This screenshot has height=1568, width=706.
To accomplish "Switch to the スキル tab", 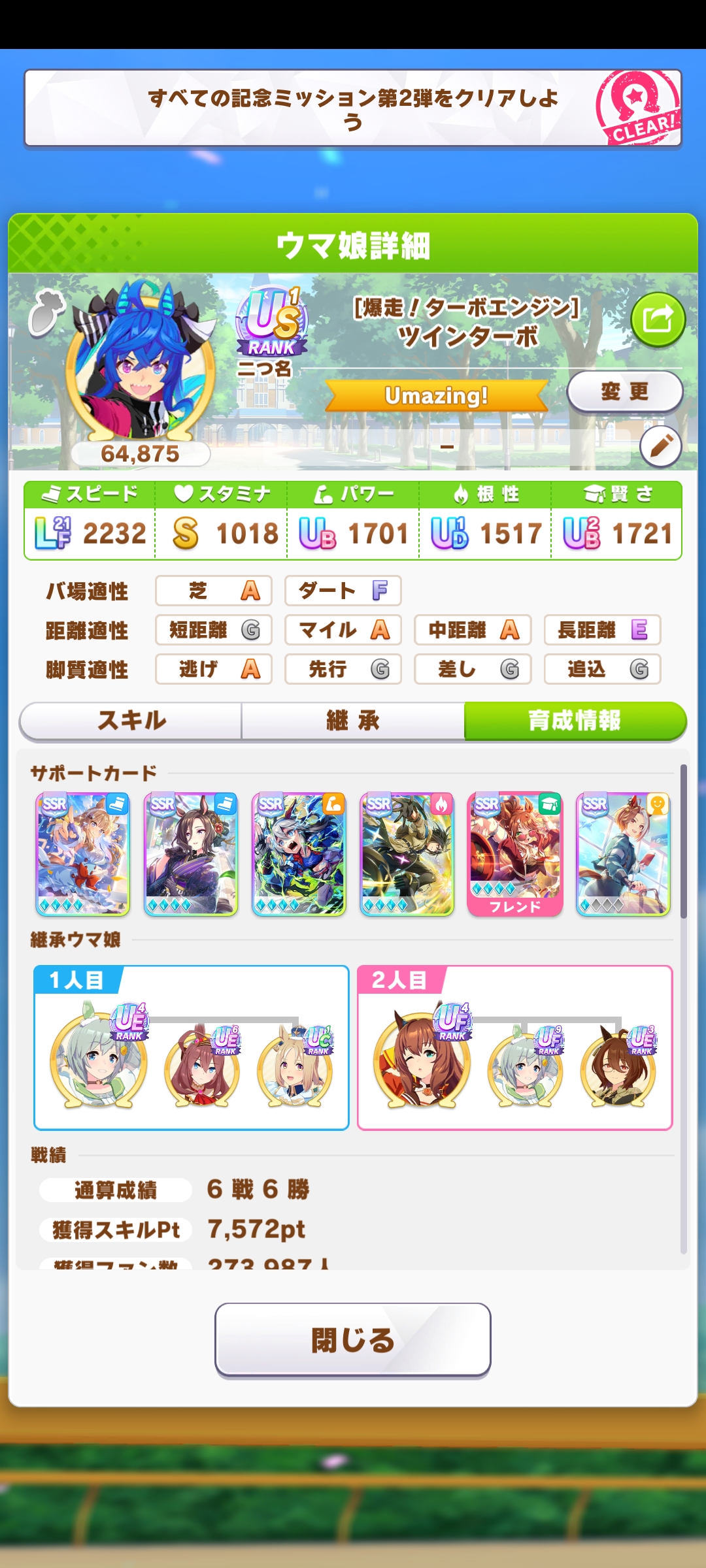I will [131, 721].
